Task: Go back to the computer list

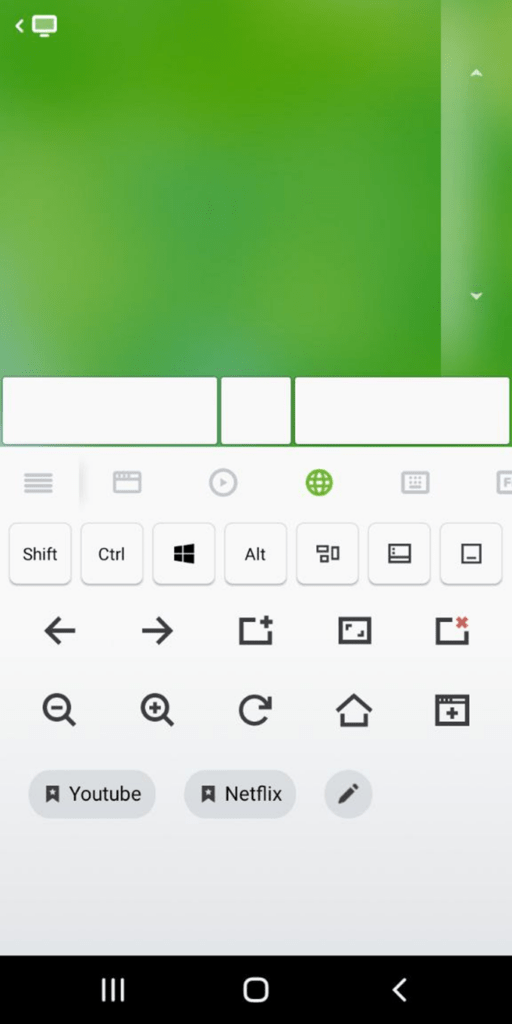Action: 36,26
